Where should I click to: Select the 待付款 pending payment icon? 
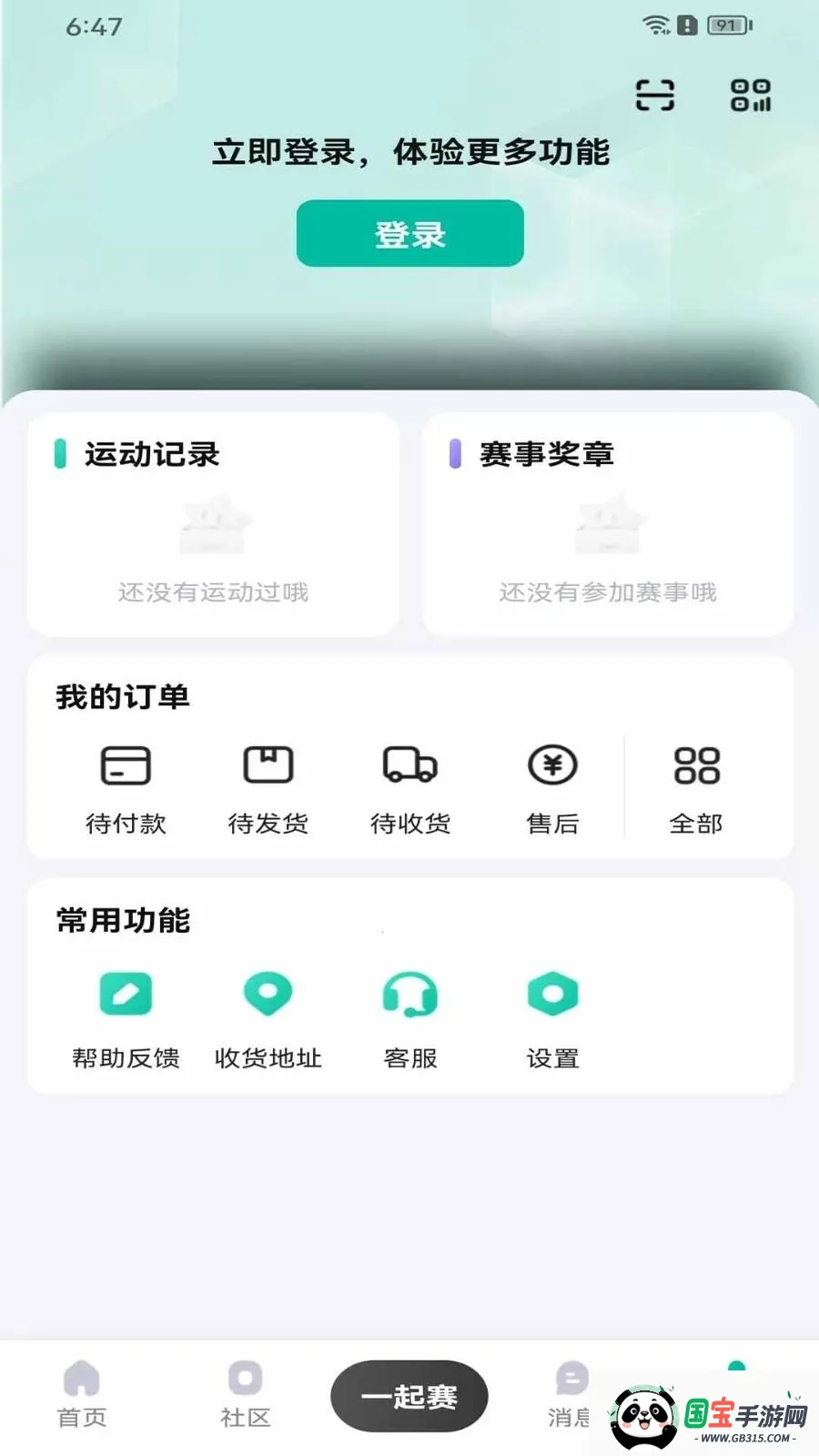[126, 765]
